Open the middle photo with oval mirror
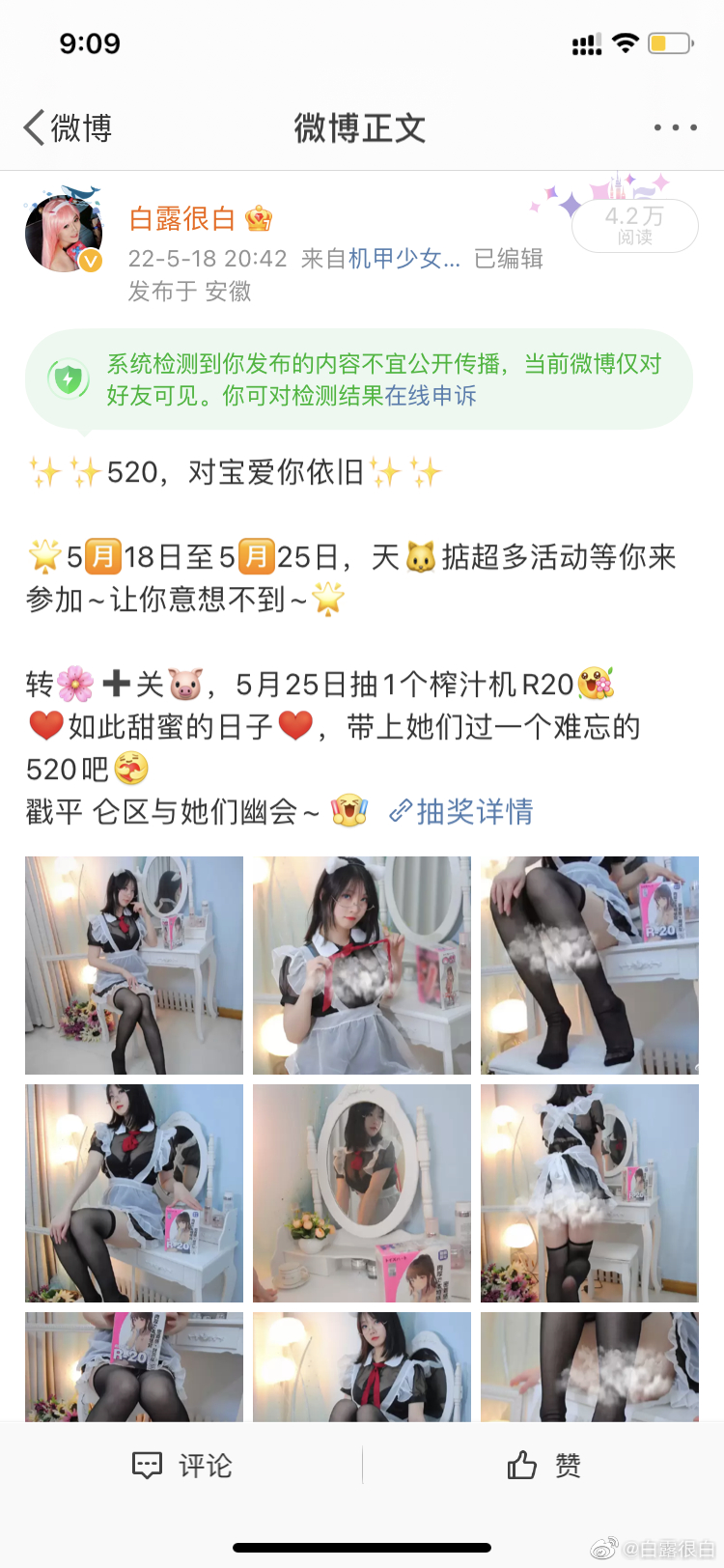Screen dimensions: 724x1568 362,1193
